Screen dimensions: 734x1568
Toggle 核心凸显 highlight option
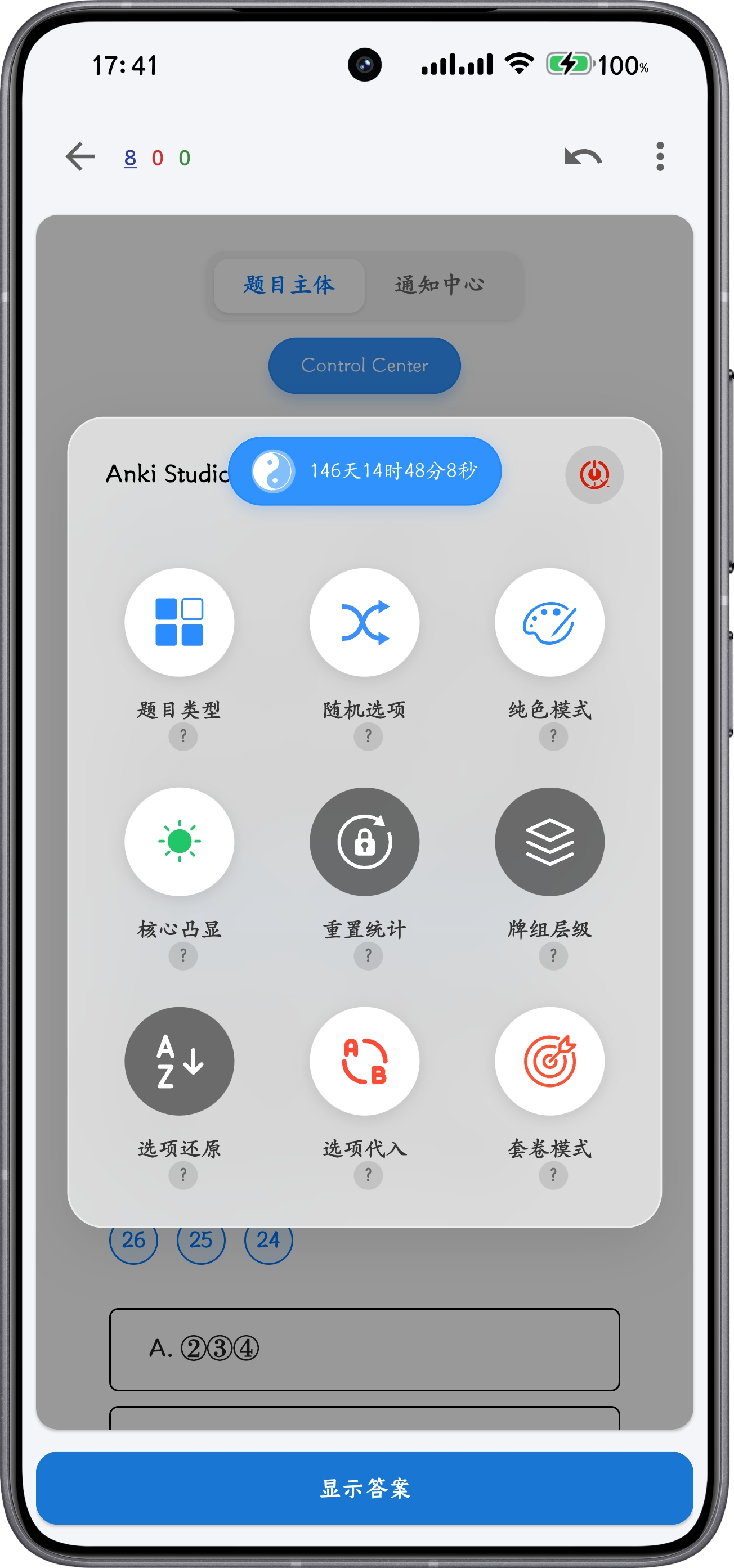tap(179, 841)
